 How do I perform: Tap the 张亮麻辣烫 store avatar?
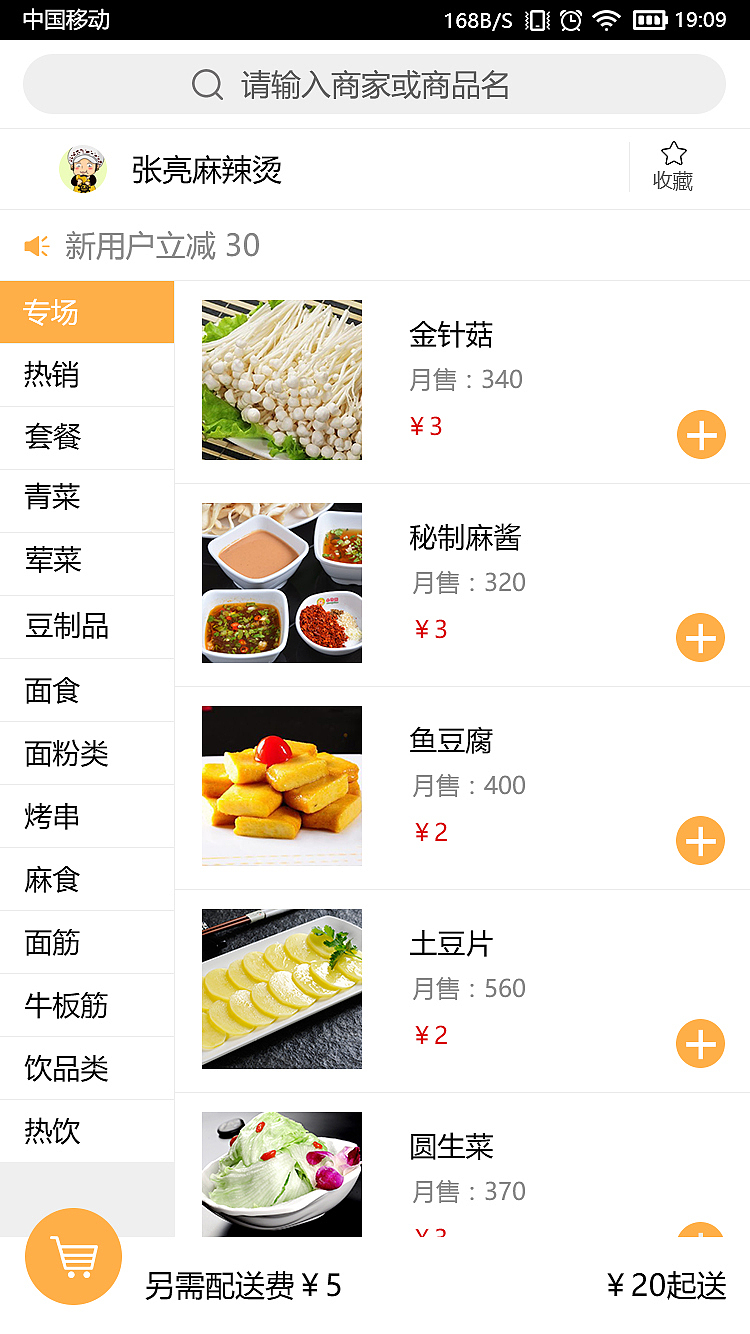tap(84, 169)
